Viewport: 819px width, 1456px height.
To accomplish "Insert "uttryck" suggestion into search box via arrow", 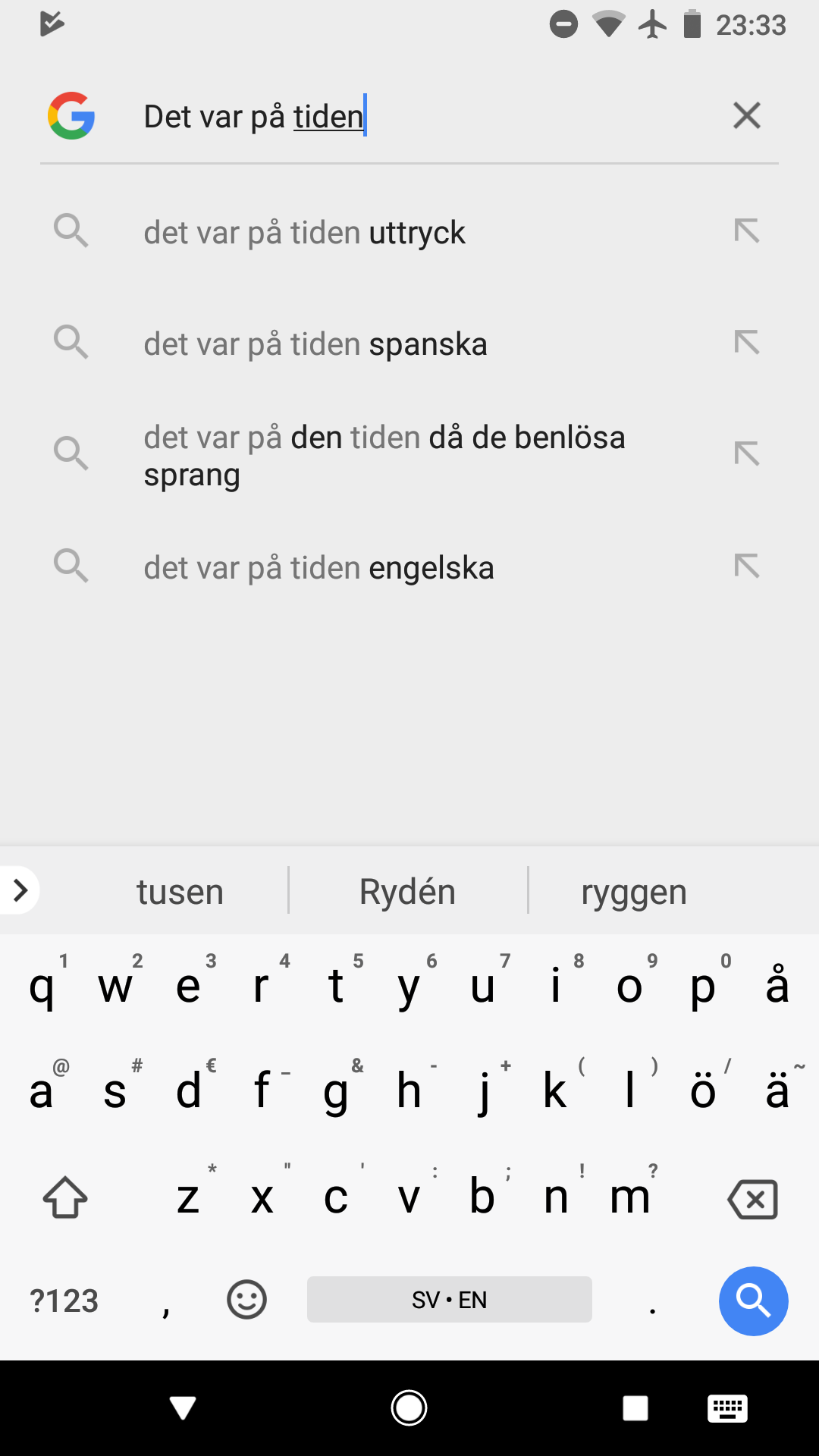I will 747,231.
